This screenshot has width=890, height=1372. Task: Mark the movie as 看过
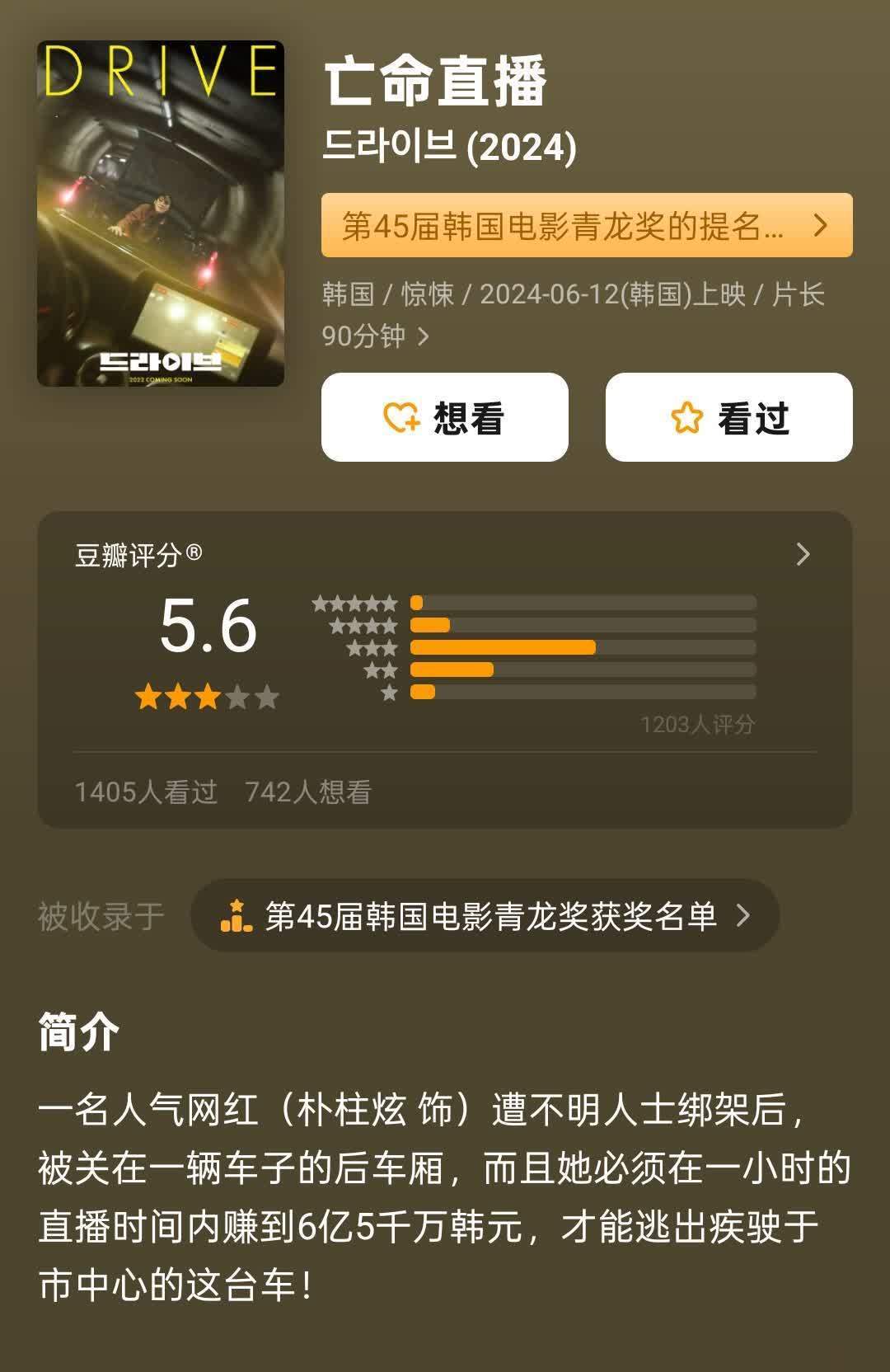coord(728,417)
